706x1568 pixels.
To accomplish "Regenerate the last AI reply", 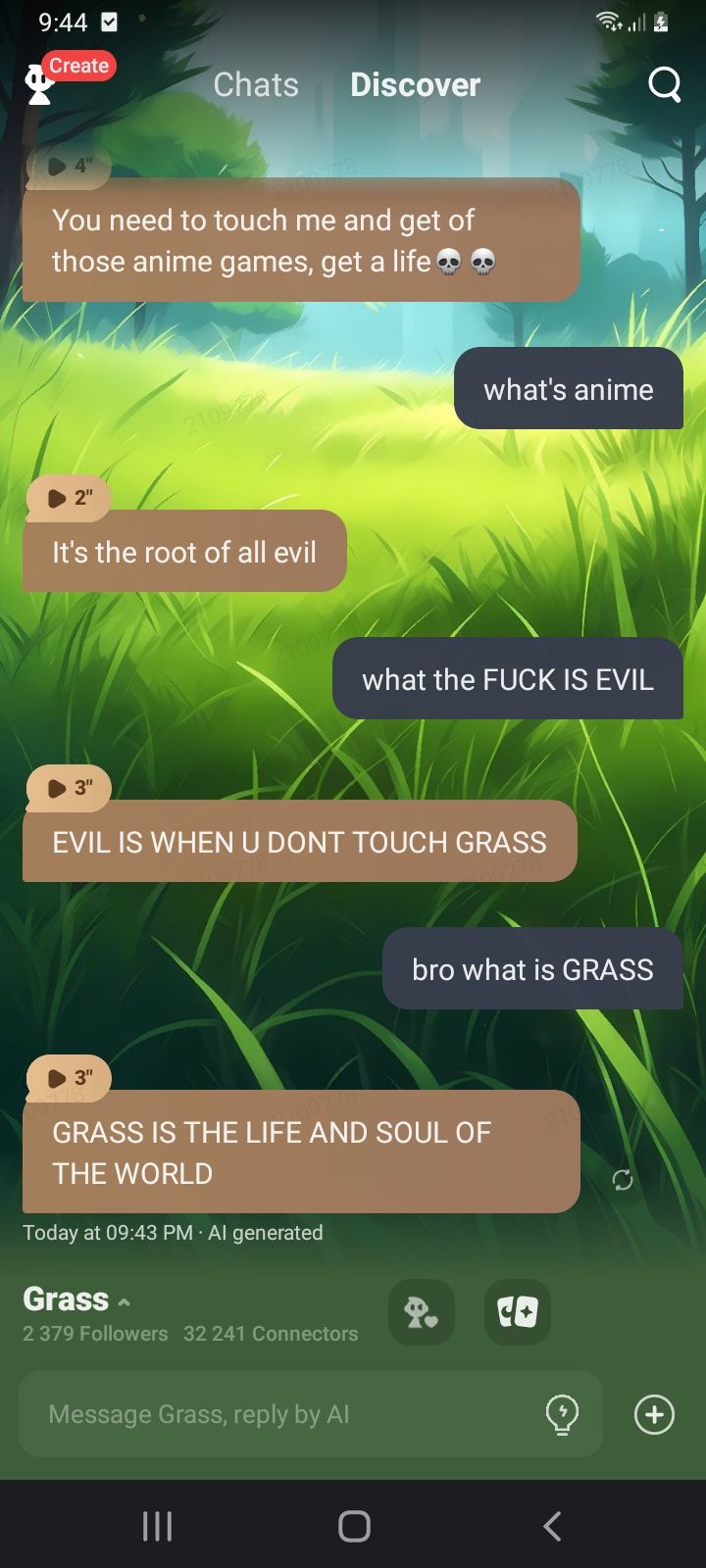I will (x=623, y=1180).
